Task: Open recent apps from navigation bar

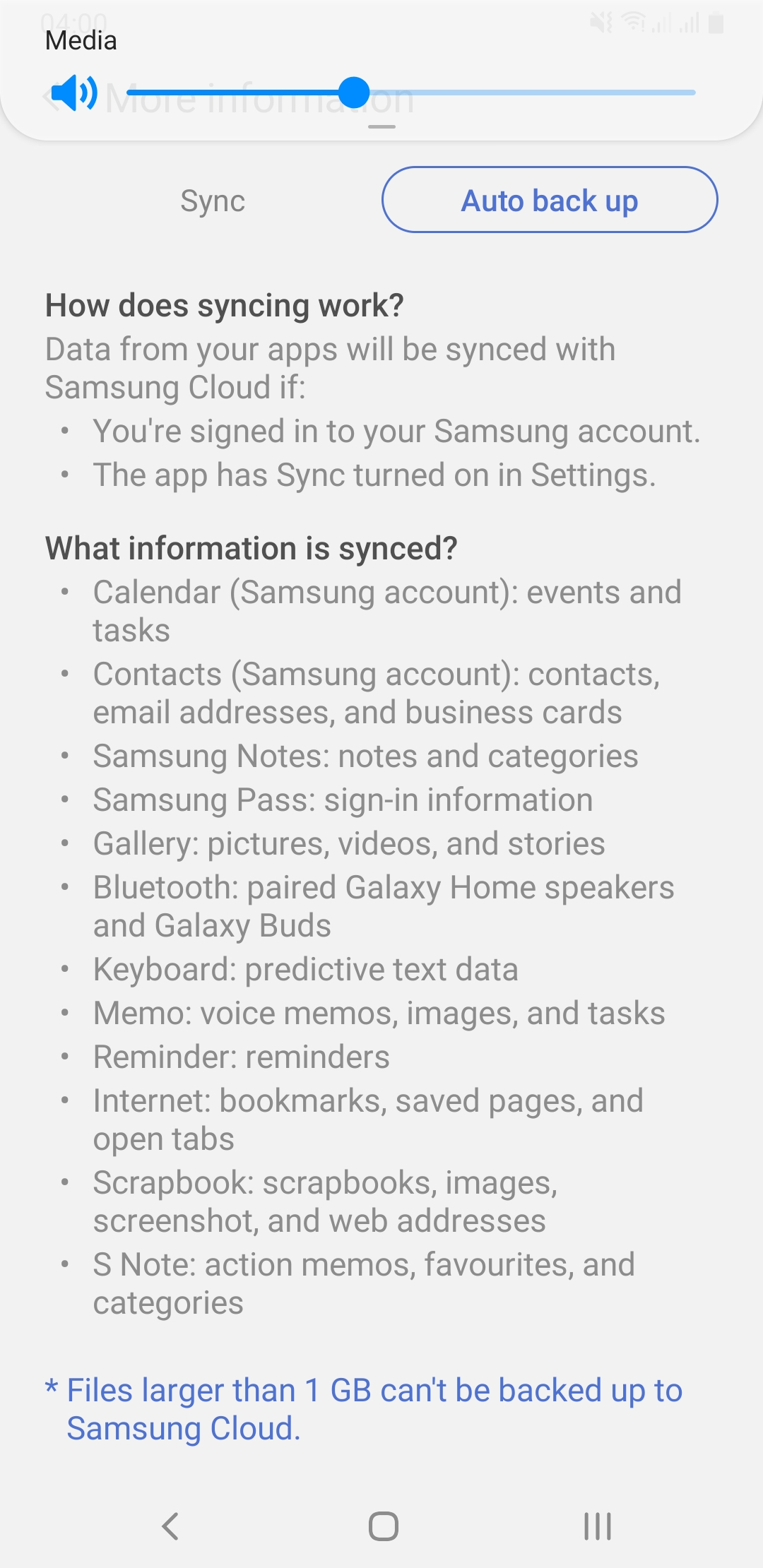Action: tap(597, 1526)
